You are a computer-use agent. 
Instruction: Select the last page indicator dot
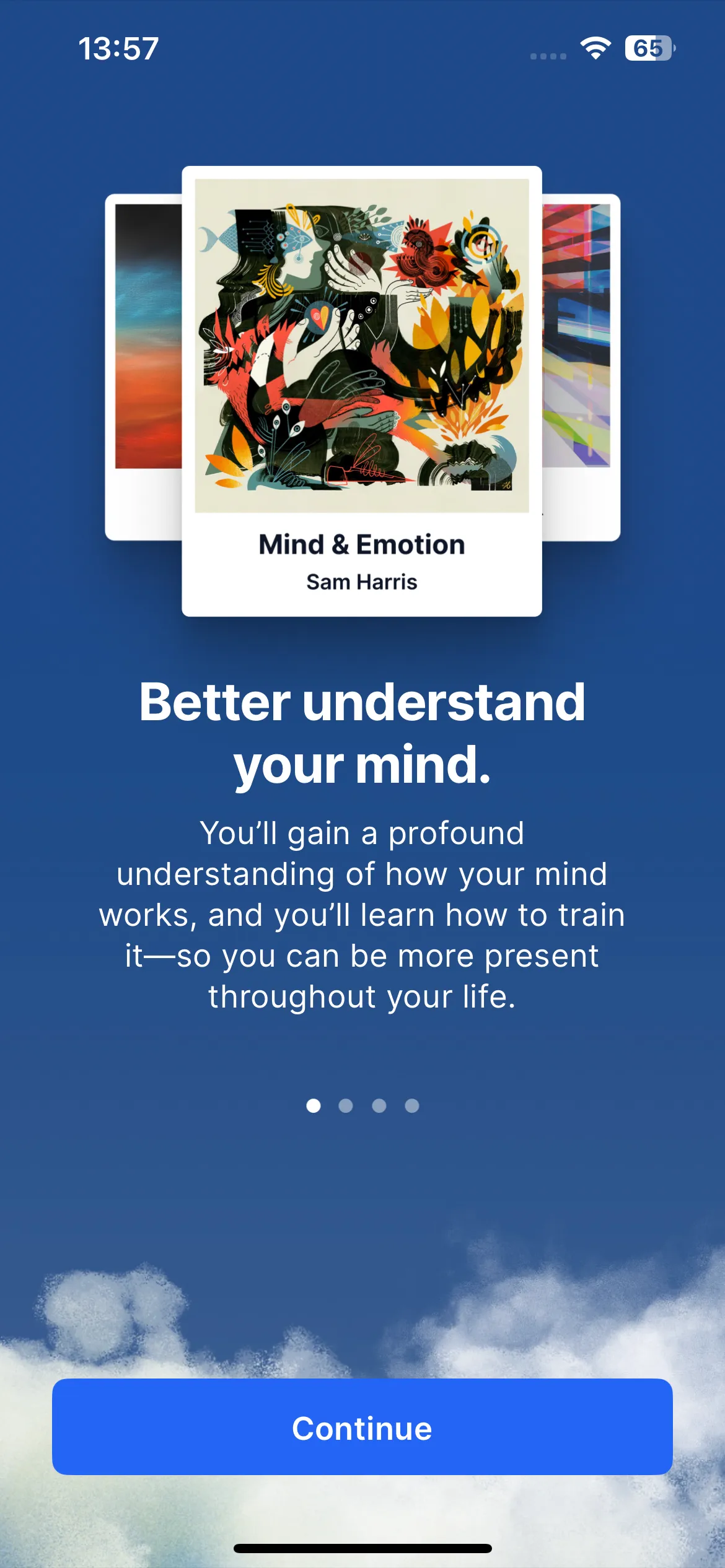[412, 1105]
